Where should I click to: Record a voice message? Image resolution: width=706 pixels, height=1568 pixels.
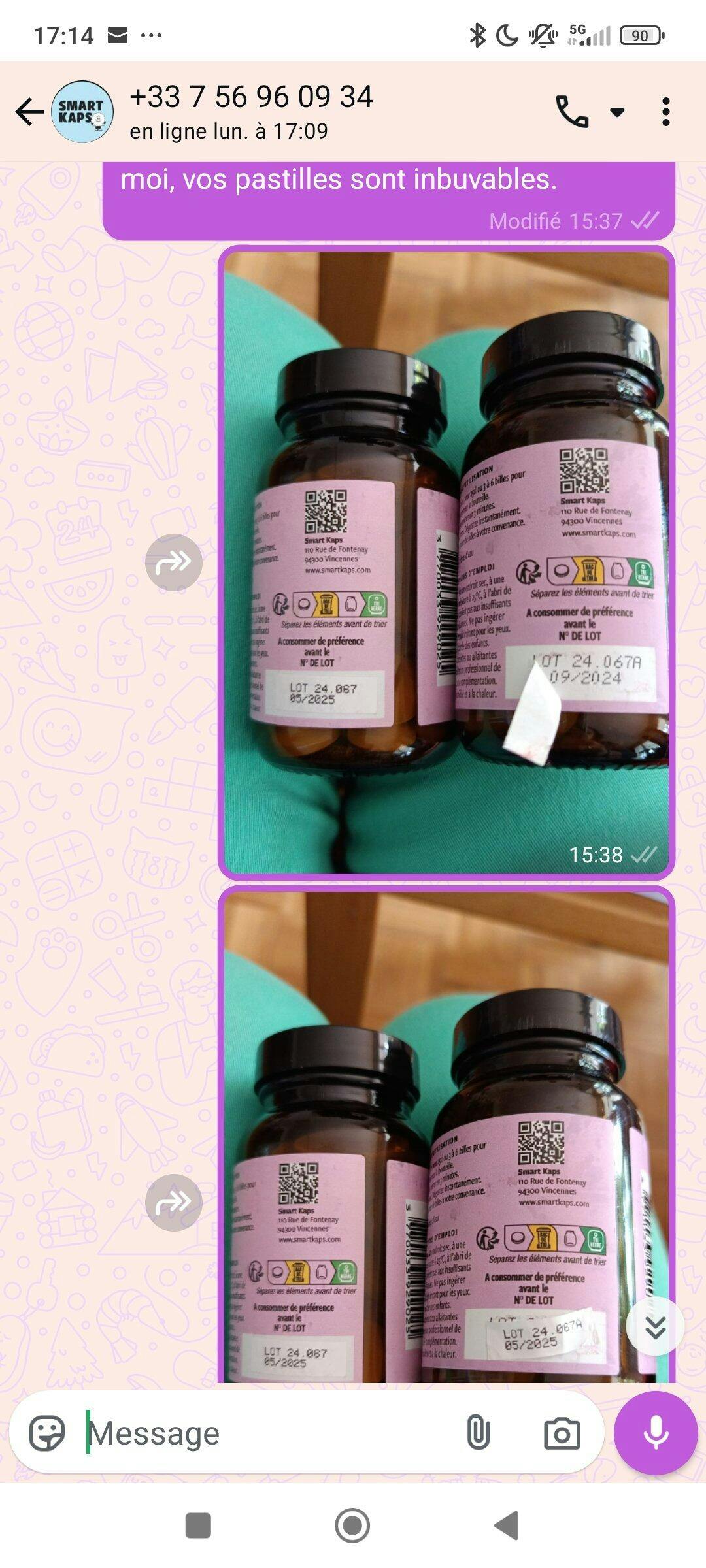(x=656, y=1433)
